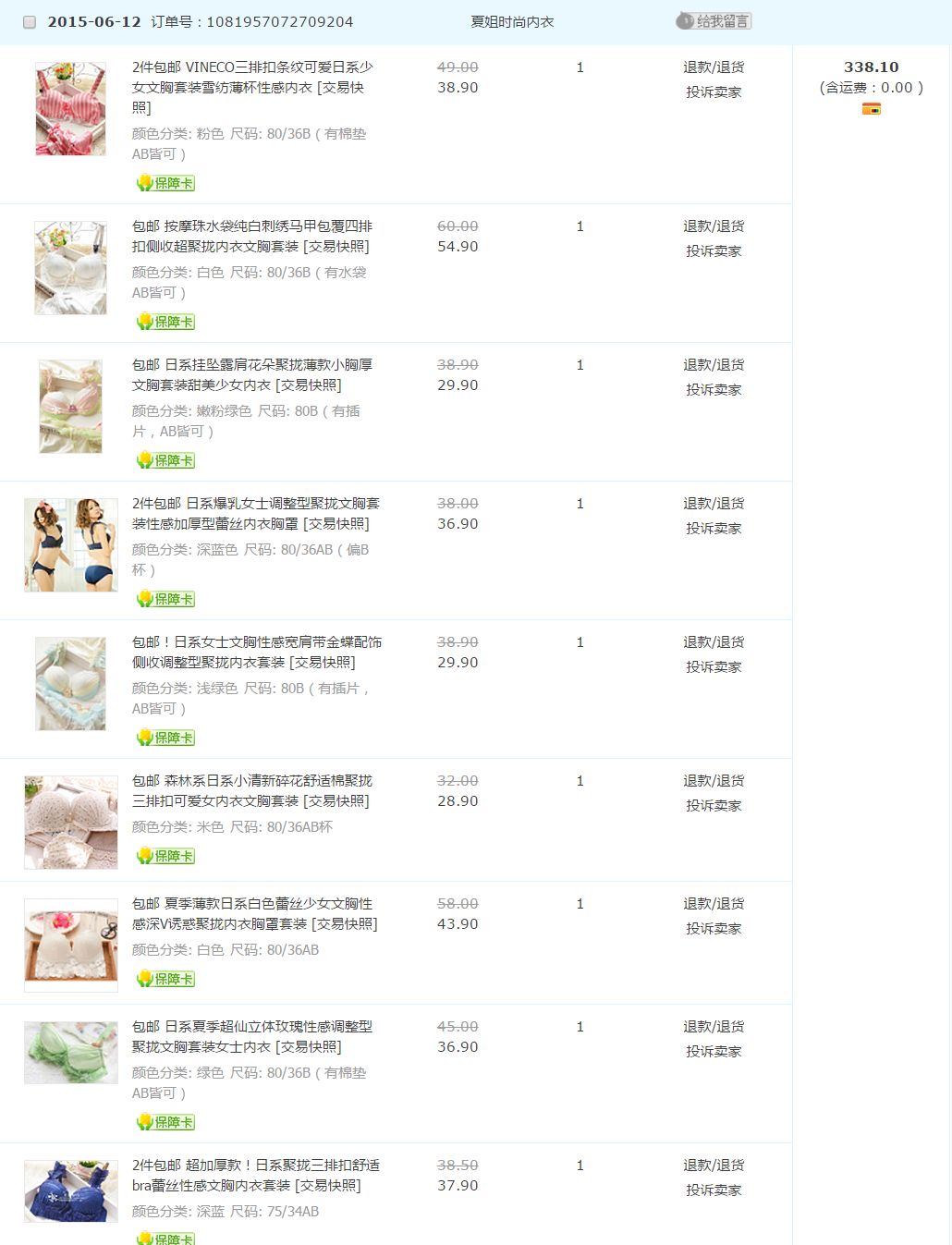The width and height of the screenshot is (952, 1245).
Task: Open the 日系夏季超仙立体玫瑰 product photo
Action: 70,1052
